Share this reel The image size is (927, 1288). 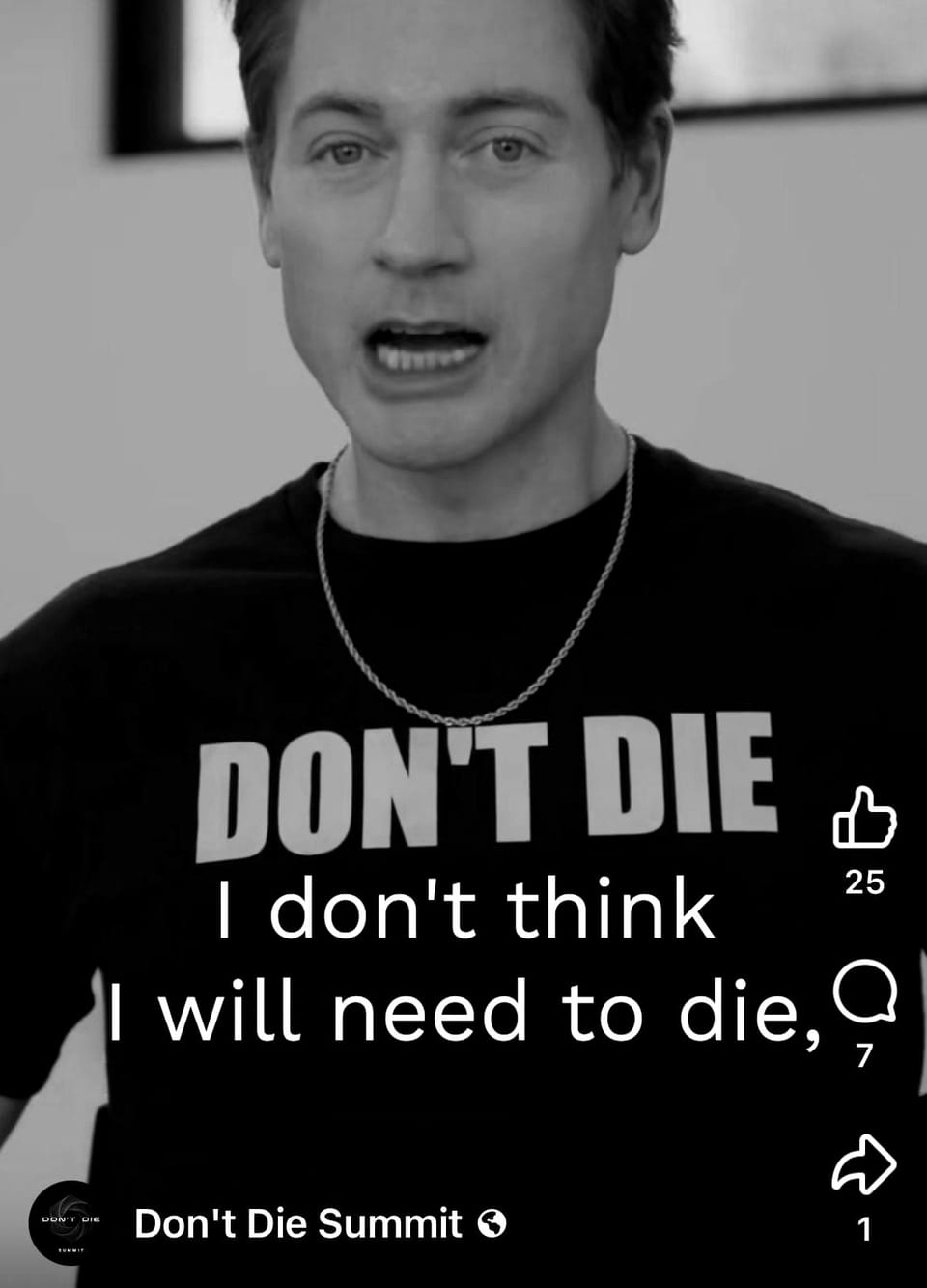864,1164
